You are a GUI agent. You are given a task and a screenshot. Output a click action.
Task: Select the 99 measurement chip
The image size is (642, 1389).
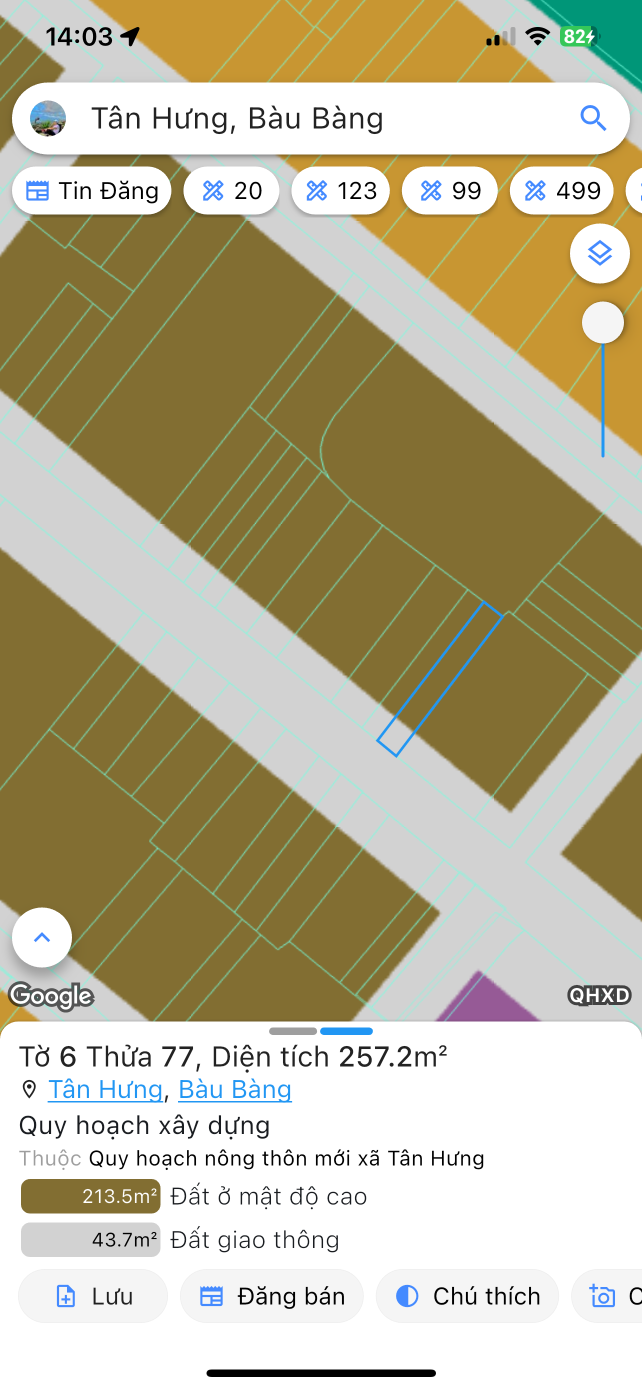pos(450,191)
